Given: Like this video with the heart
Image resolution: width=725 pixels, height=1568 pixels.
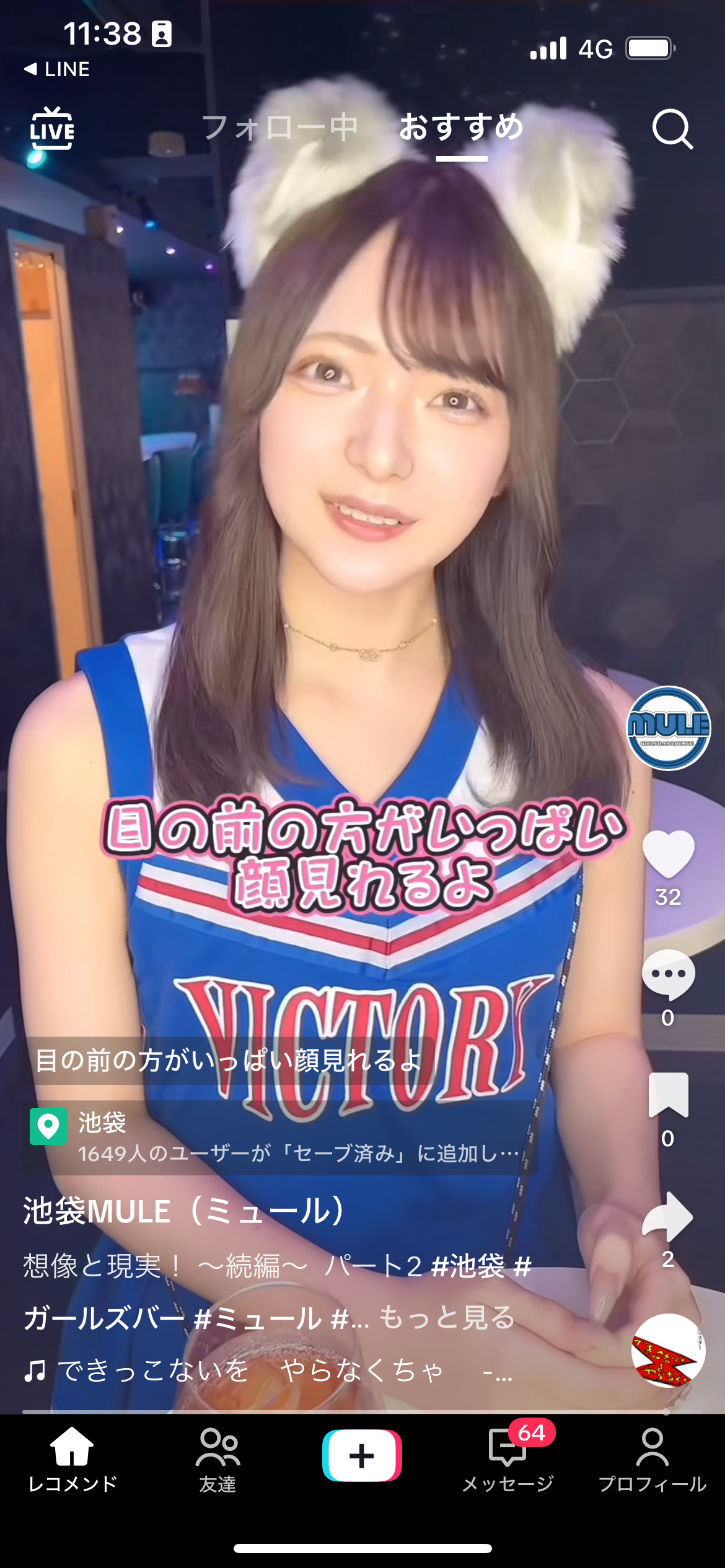Looking at the screenshot, I should [668, 853].
